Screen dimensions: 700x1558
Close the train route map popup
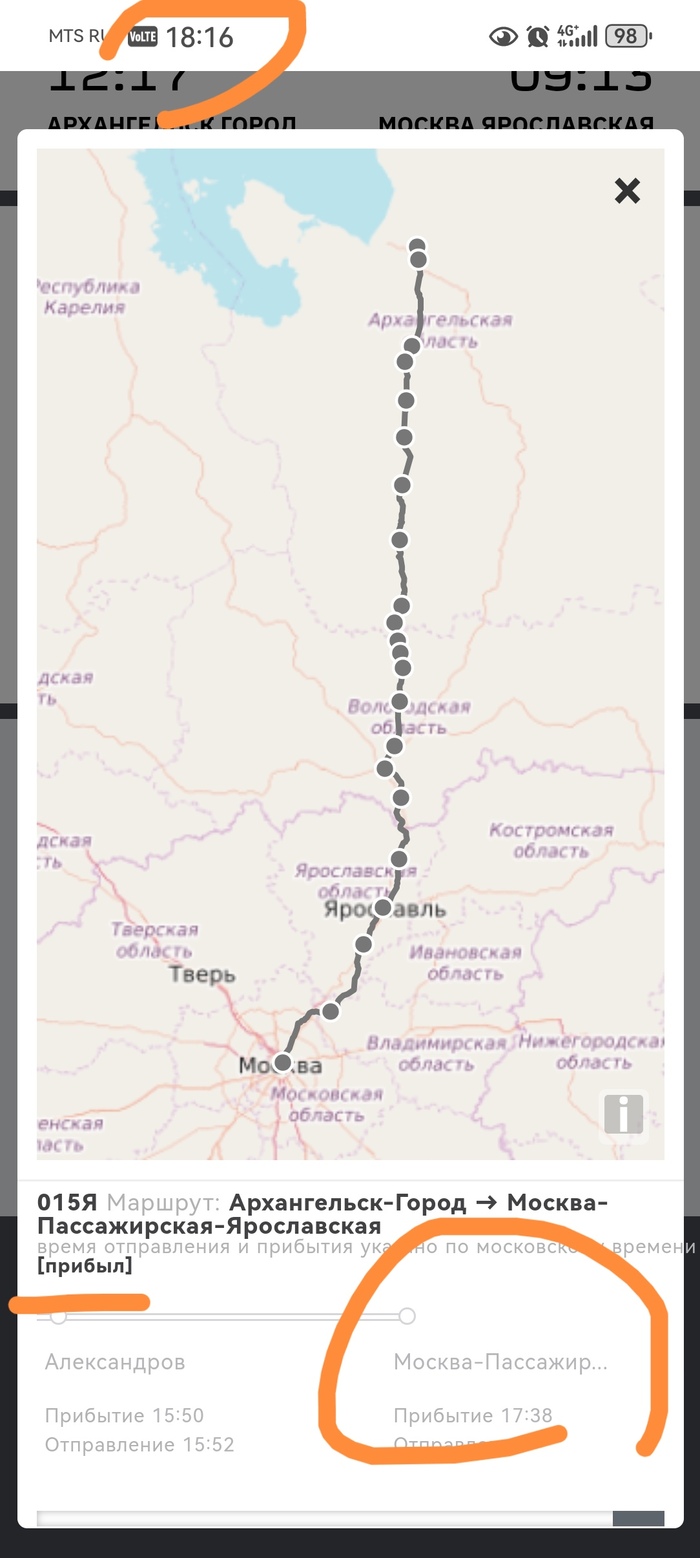pyautogui.click(x=627, y=191)
